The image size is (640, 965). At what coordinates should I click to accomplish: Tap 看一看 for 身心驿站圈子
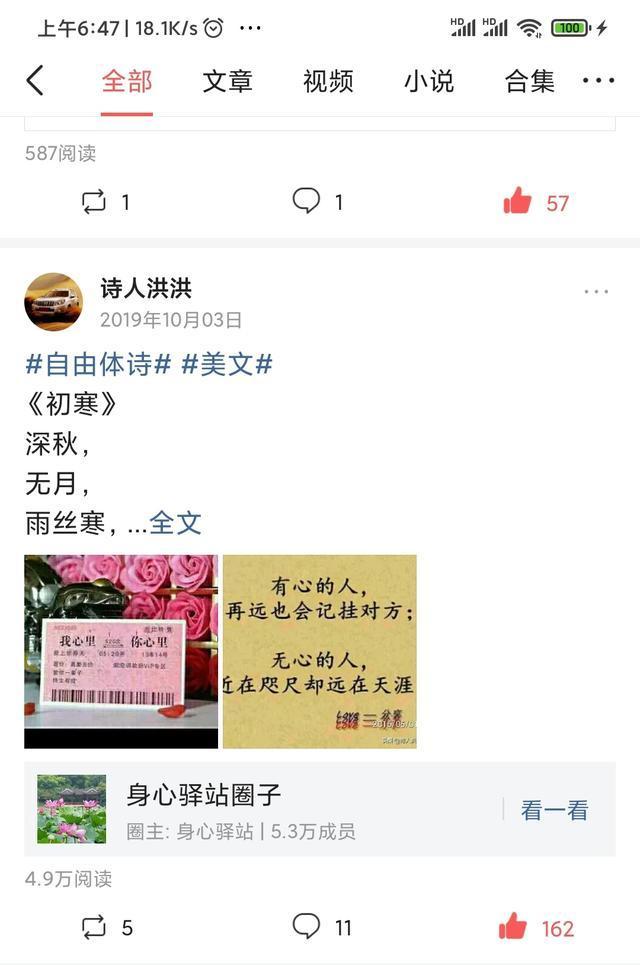point(554,810)
